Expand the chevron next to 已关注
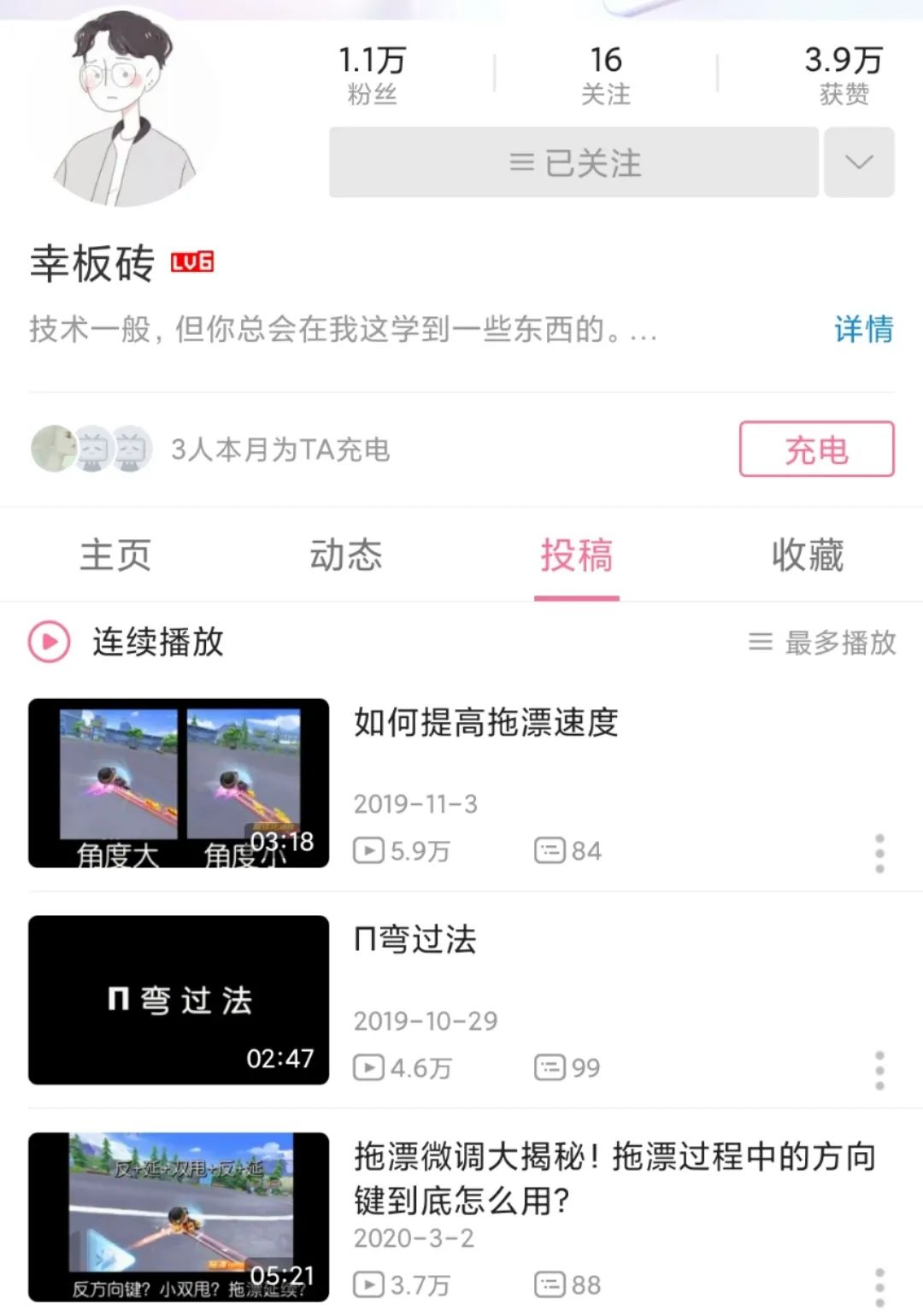The width and height of the screenshot is (923, 1316). tap(859, 162)
